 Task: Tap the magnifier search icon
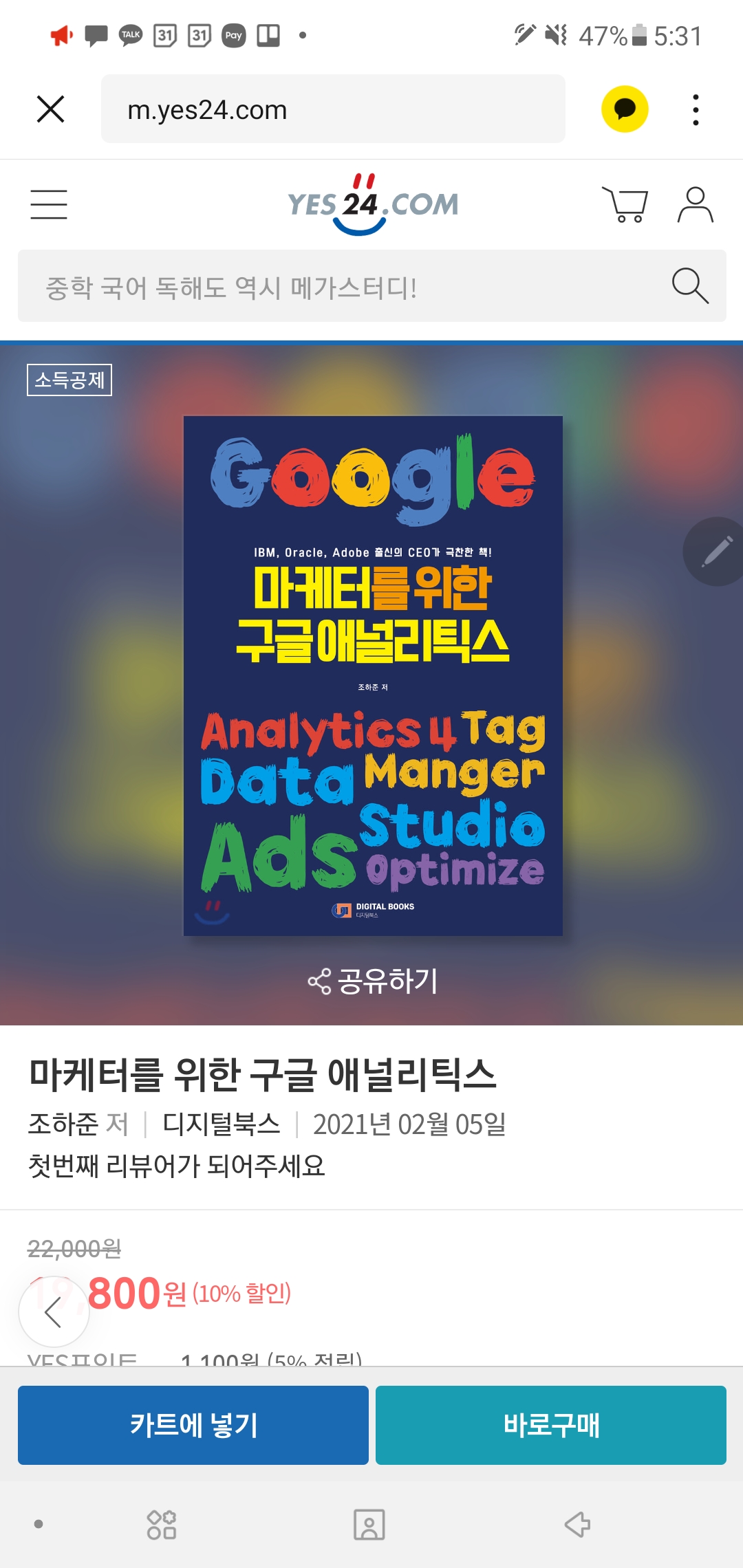(x=689, y=285)
